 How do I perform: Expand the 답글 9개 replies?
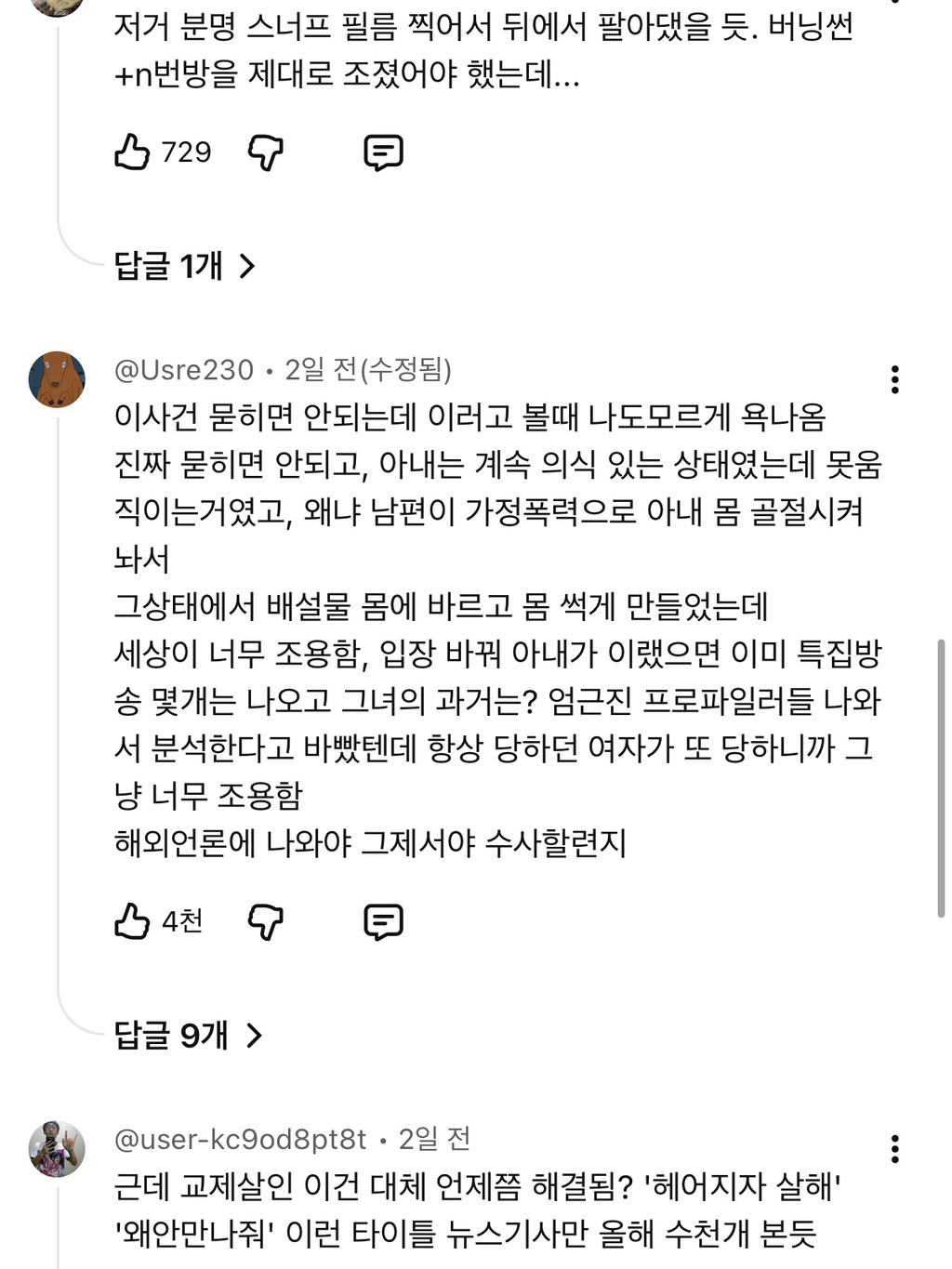pyautogui.click(x=188, y=1035)
